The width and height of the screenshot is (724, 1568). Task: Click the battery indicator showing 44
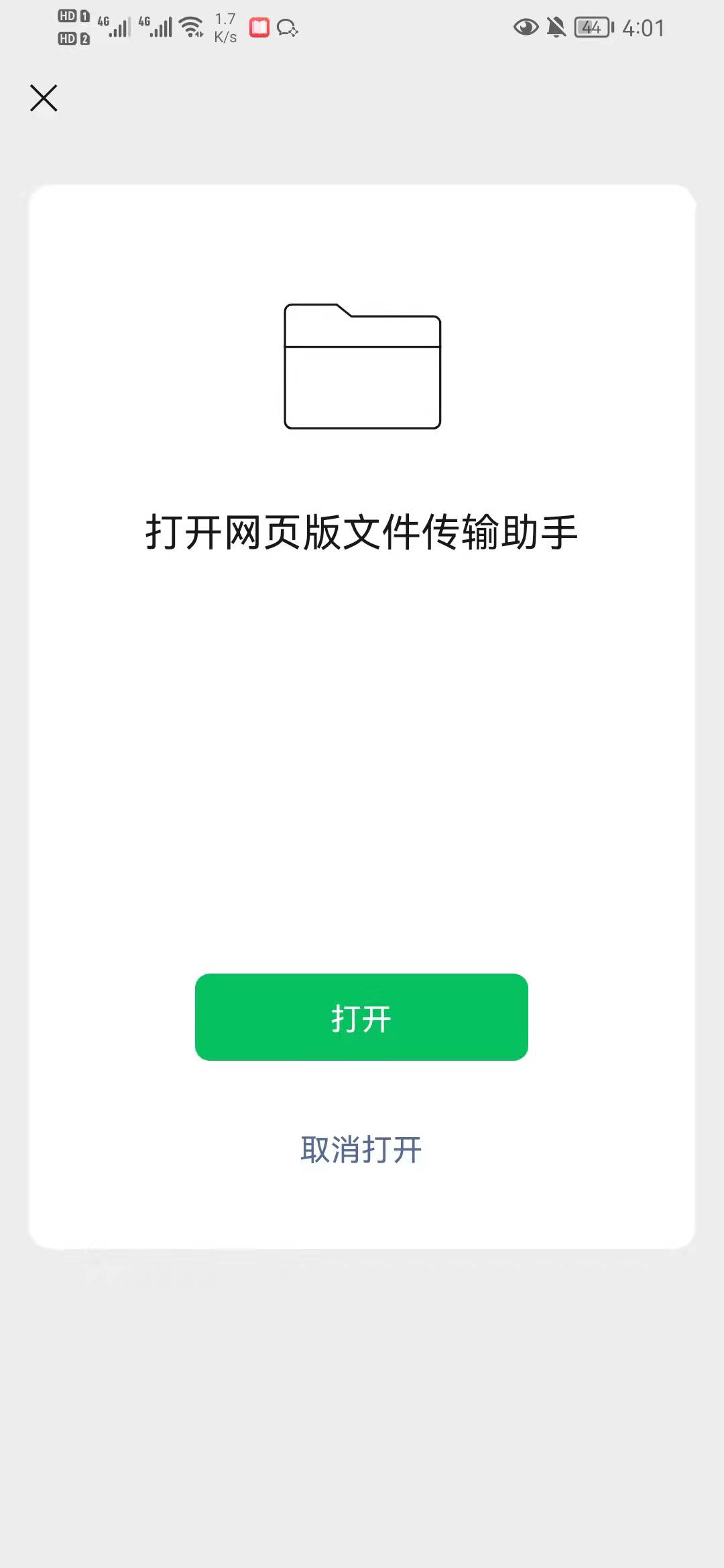point(592,27)
